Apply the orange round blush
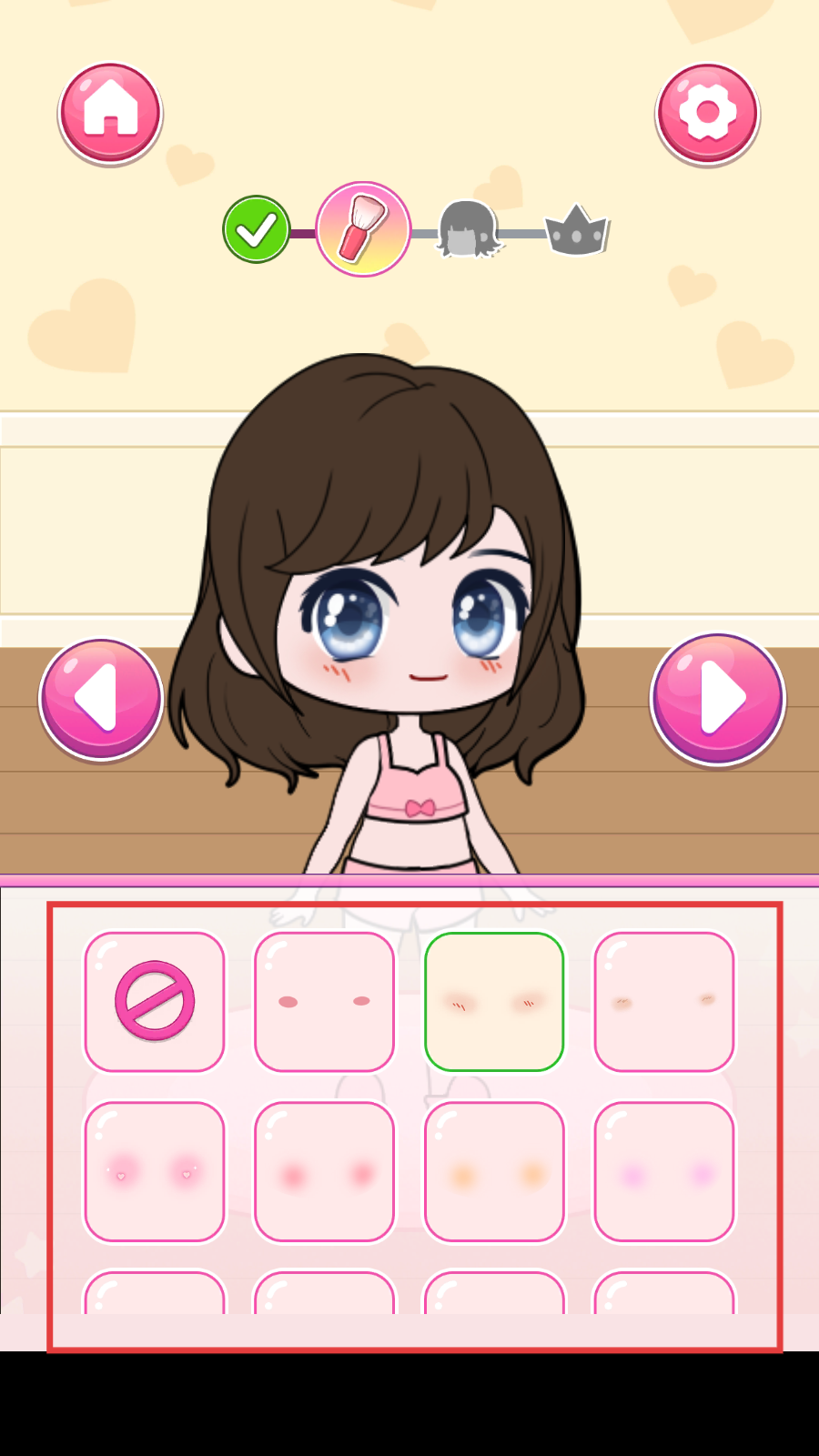The height and width of the screenshot is (1456, 819). pyautogui.click(x=494, y=1172)
